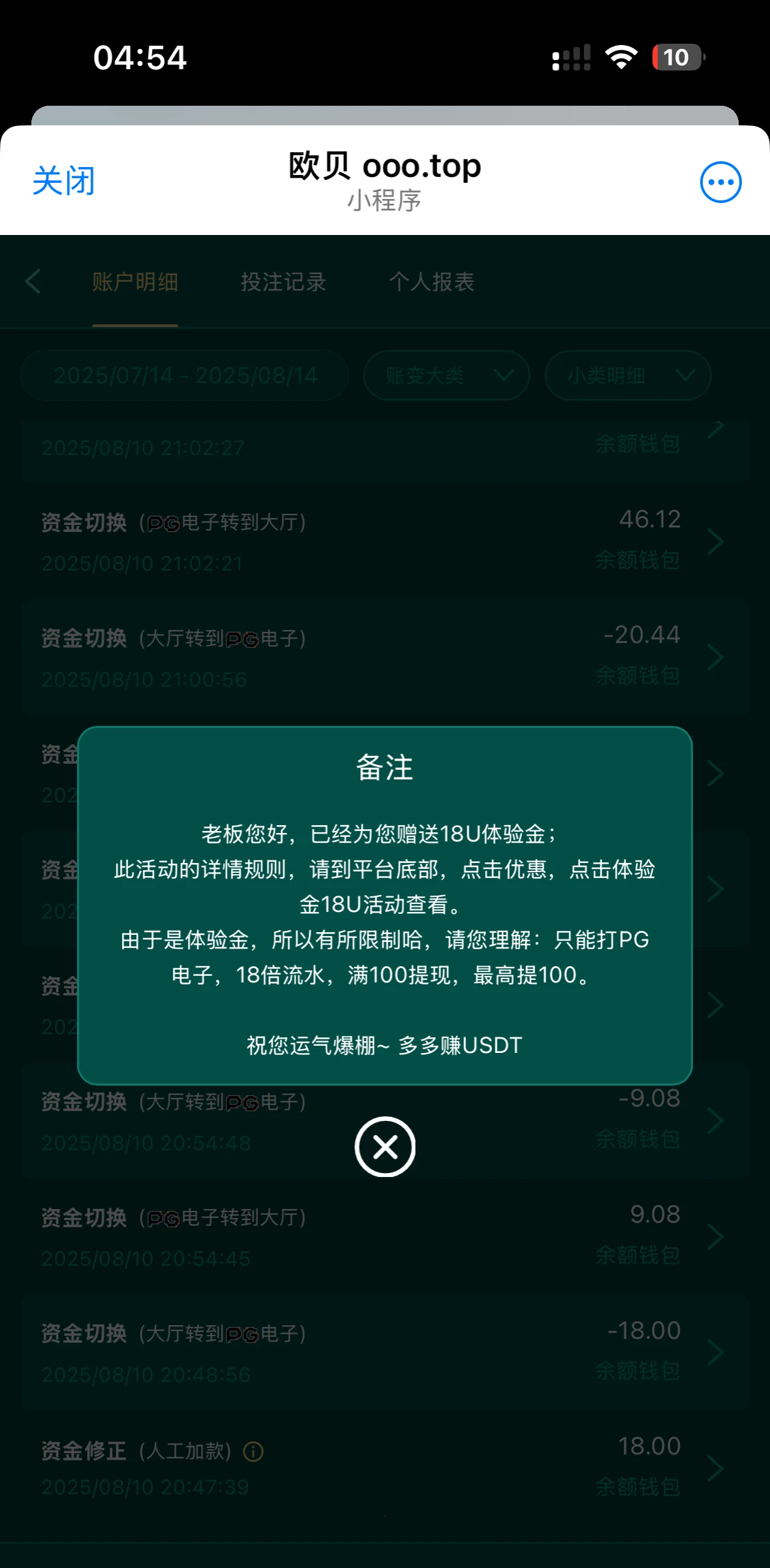Tap 关闭 to exit the mini program
Viewport: 770px width, 1568px height.
tap(63, 181)
